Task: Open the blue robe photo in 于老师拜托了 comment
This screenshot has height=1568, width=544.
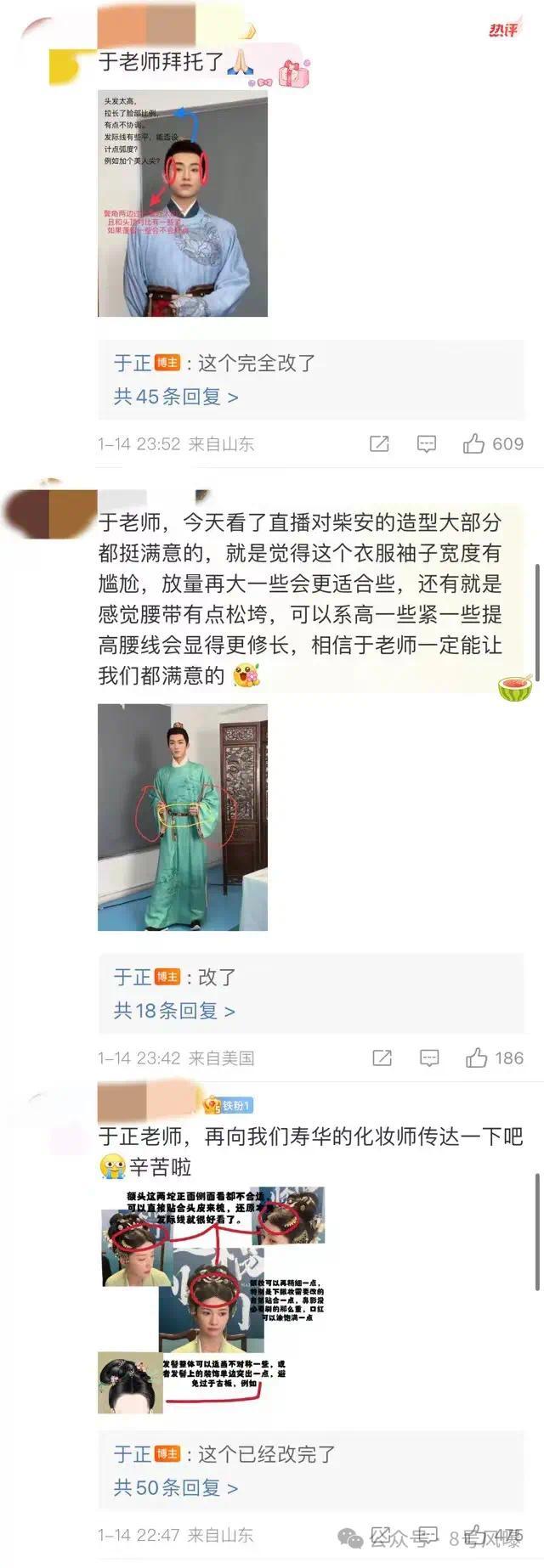Action: 183,204
